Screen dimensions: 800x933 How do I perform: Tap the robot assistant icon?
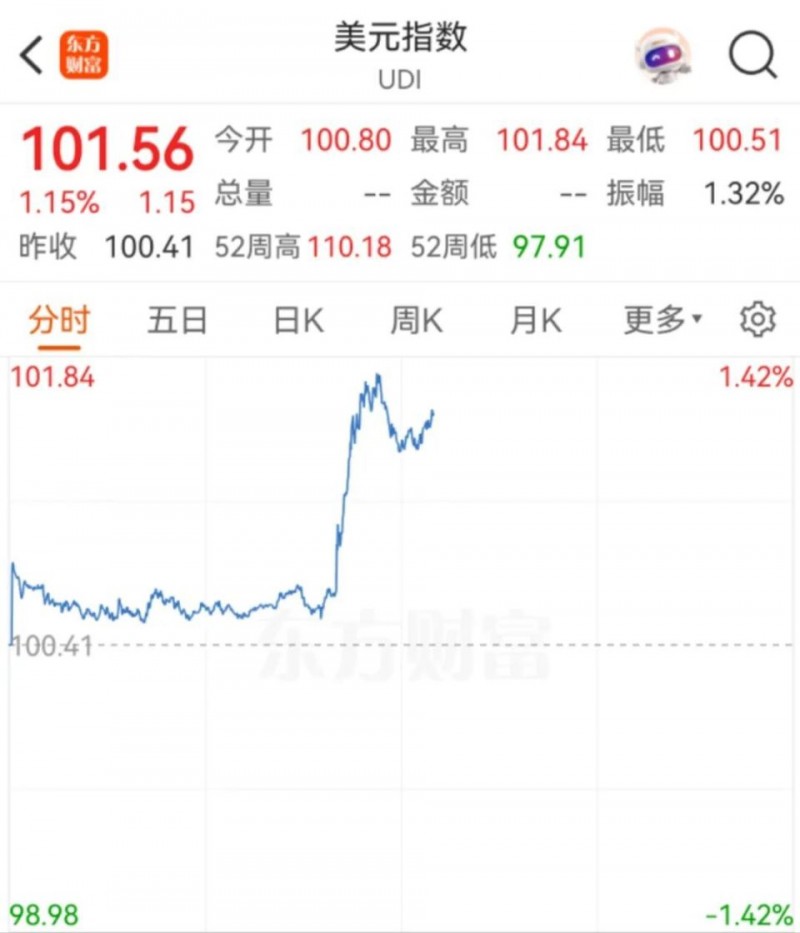[x=662, y=57]
